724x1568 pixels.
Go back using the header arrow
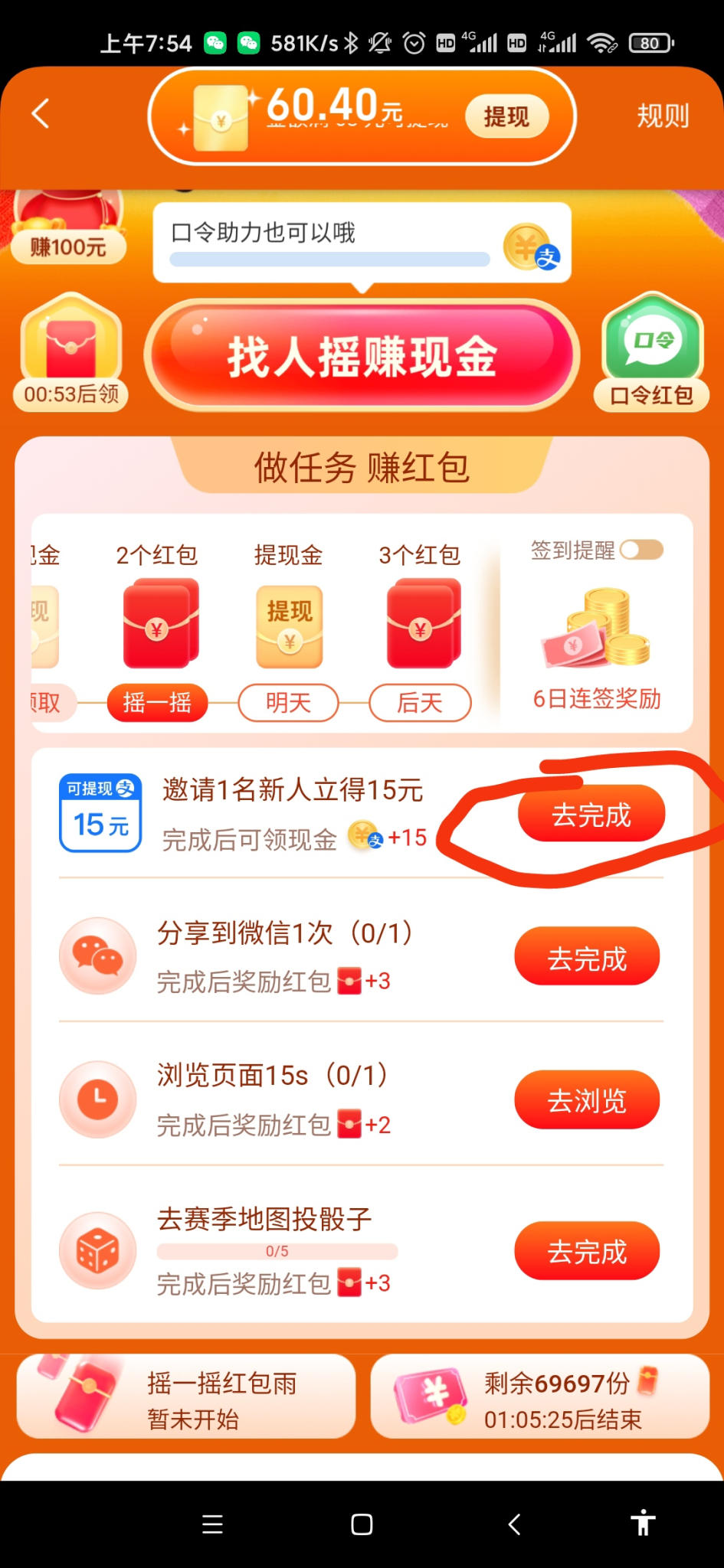41,115
